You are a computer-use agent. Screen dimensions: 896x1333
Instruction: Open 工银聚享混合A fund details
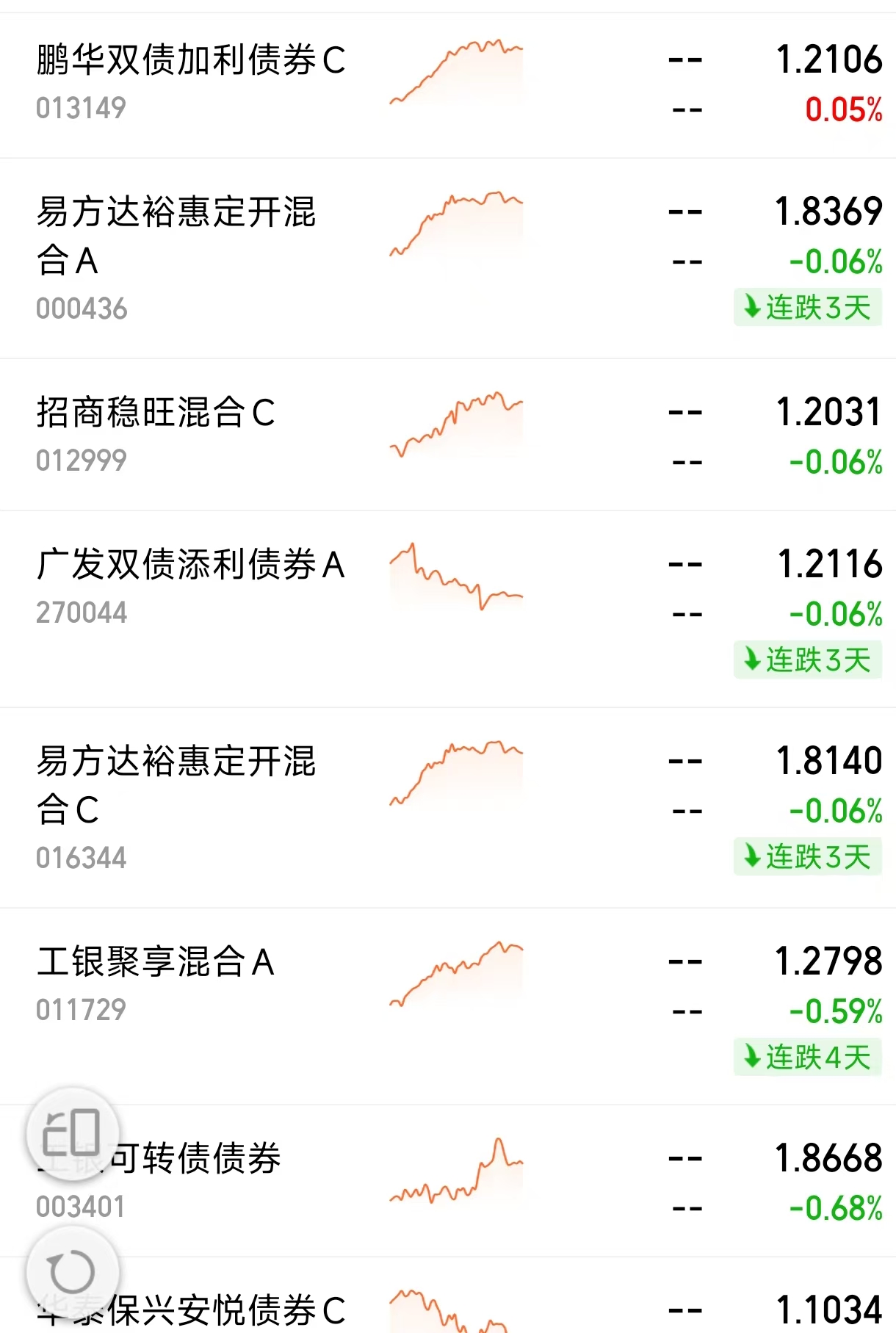448,1006
